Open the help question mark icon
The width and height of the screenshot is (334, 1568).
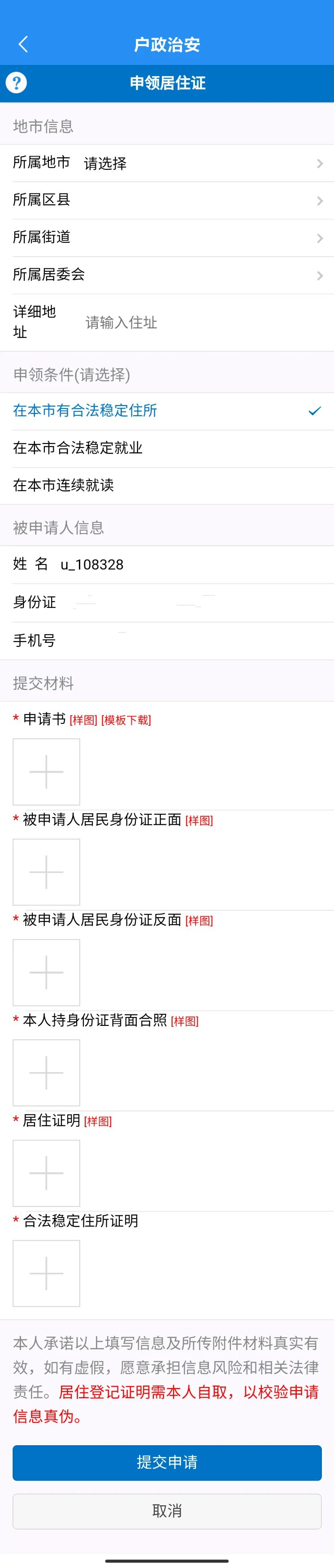click(17, 83)
